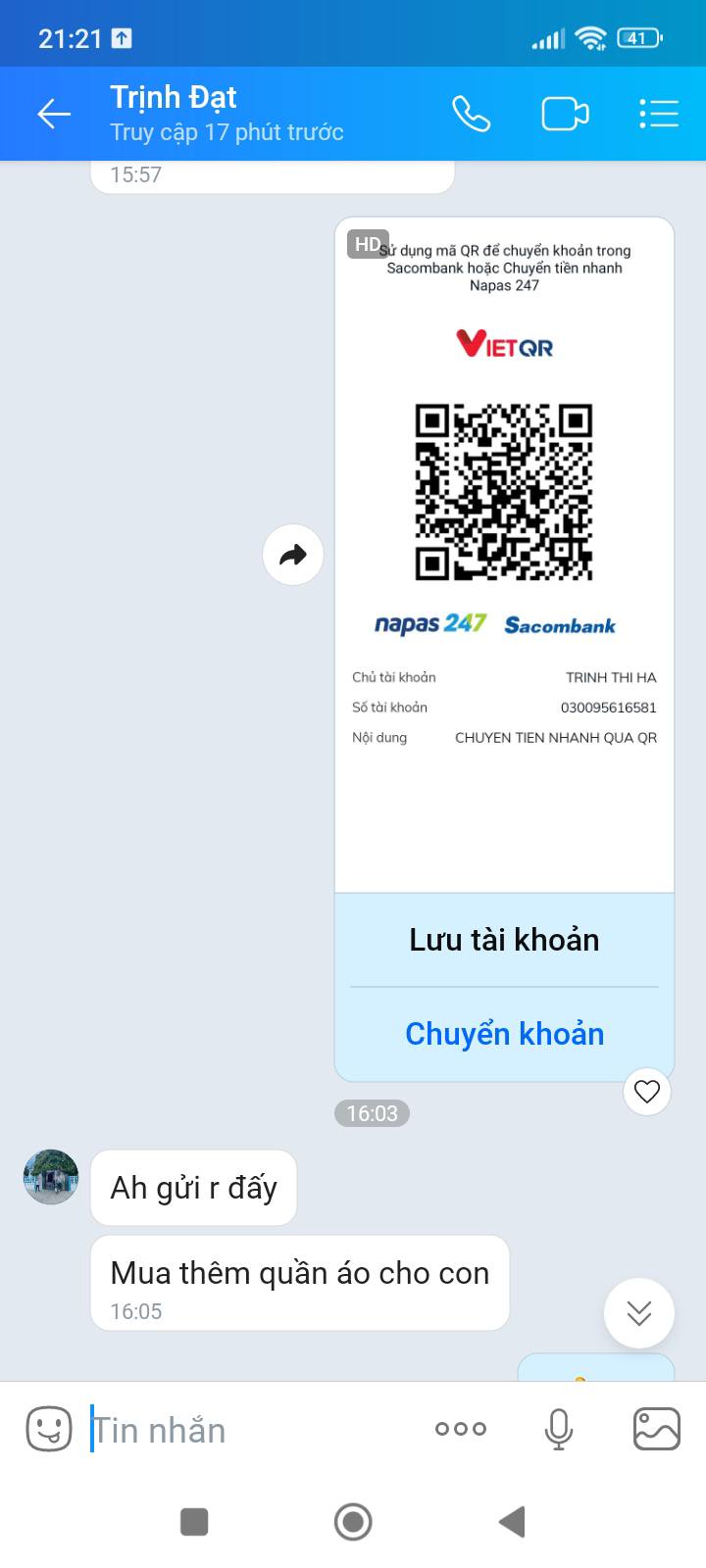Go to the phone's home screen
Screen dimensions: 706x1568
353,1522
